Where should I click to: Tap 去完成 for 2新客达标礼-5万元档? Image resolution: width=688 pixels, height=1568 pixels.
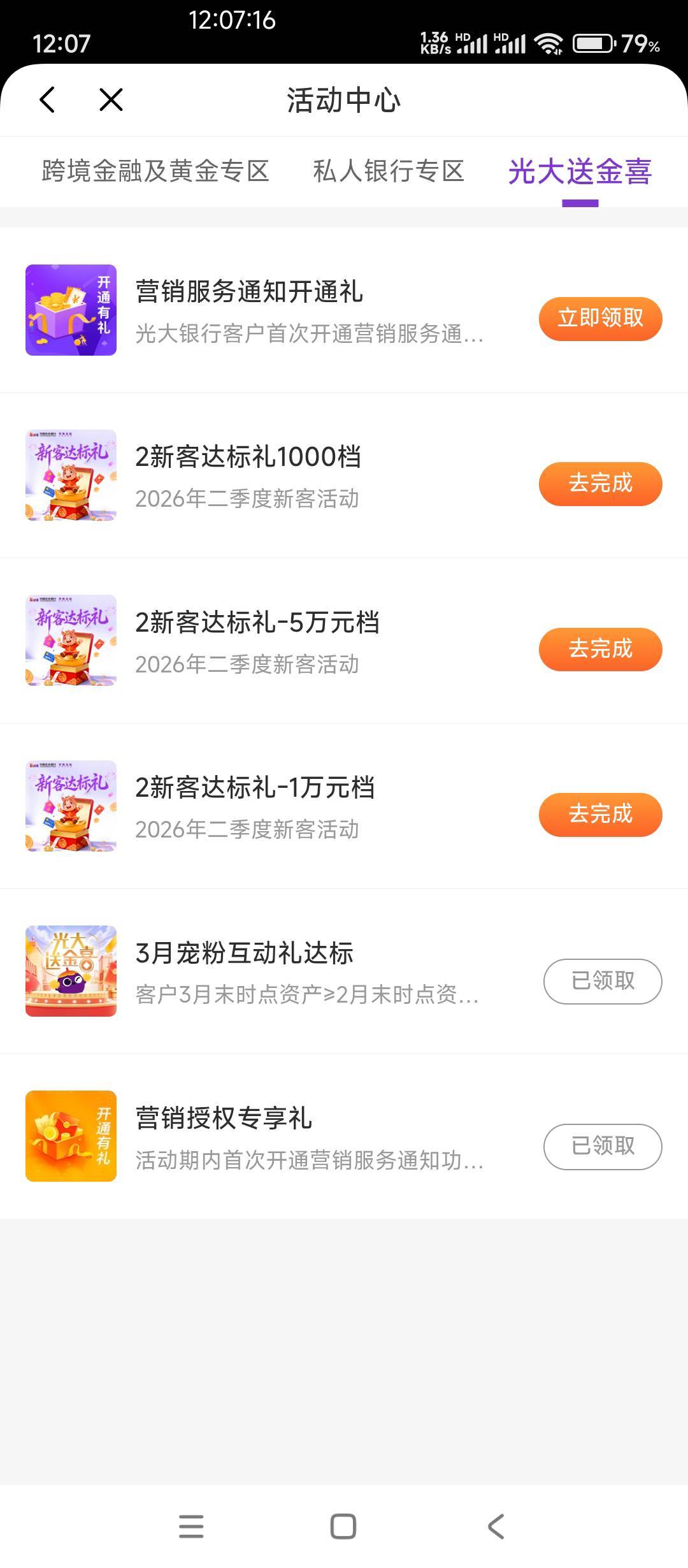[x=600, y=649]
